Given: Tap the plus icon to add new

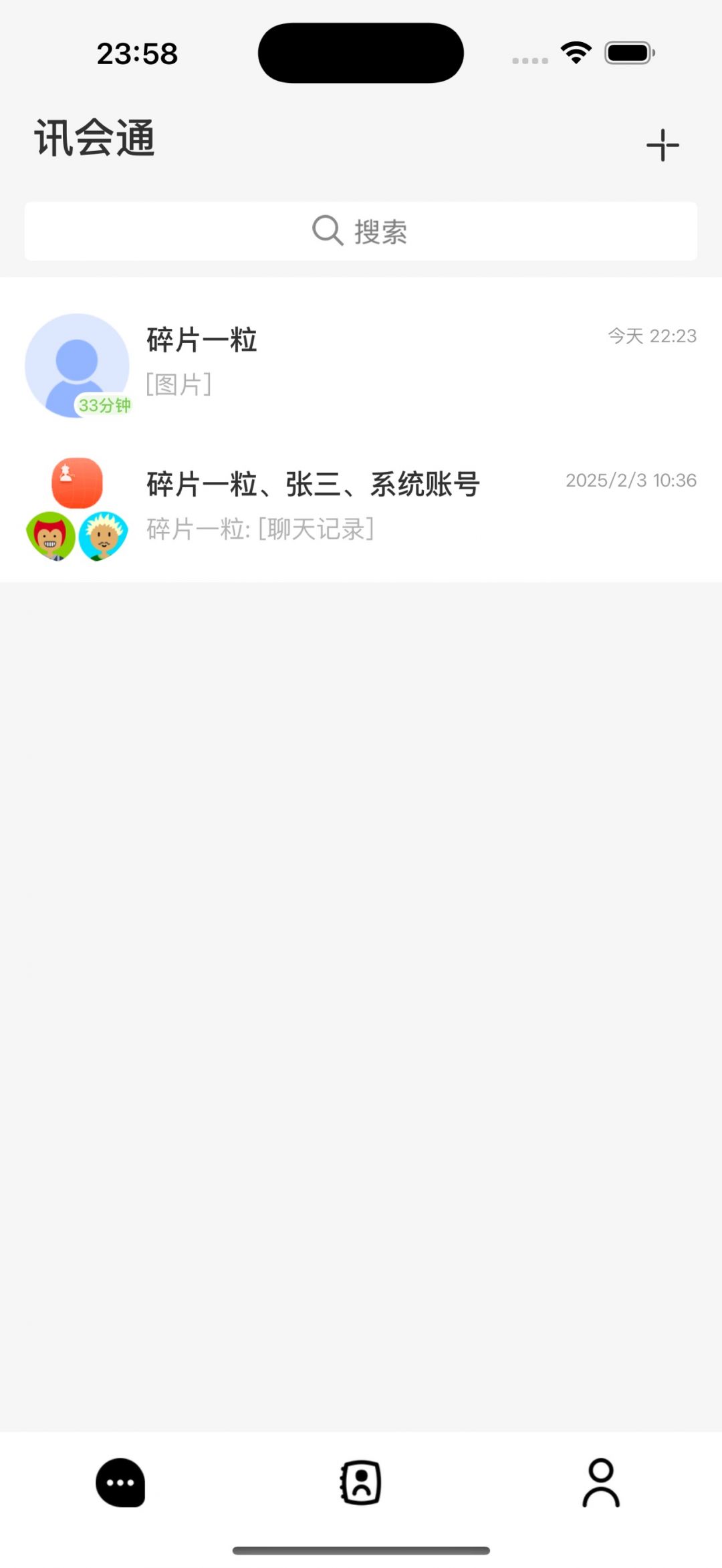Looking at the screenshot, I should coord(663,145).
